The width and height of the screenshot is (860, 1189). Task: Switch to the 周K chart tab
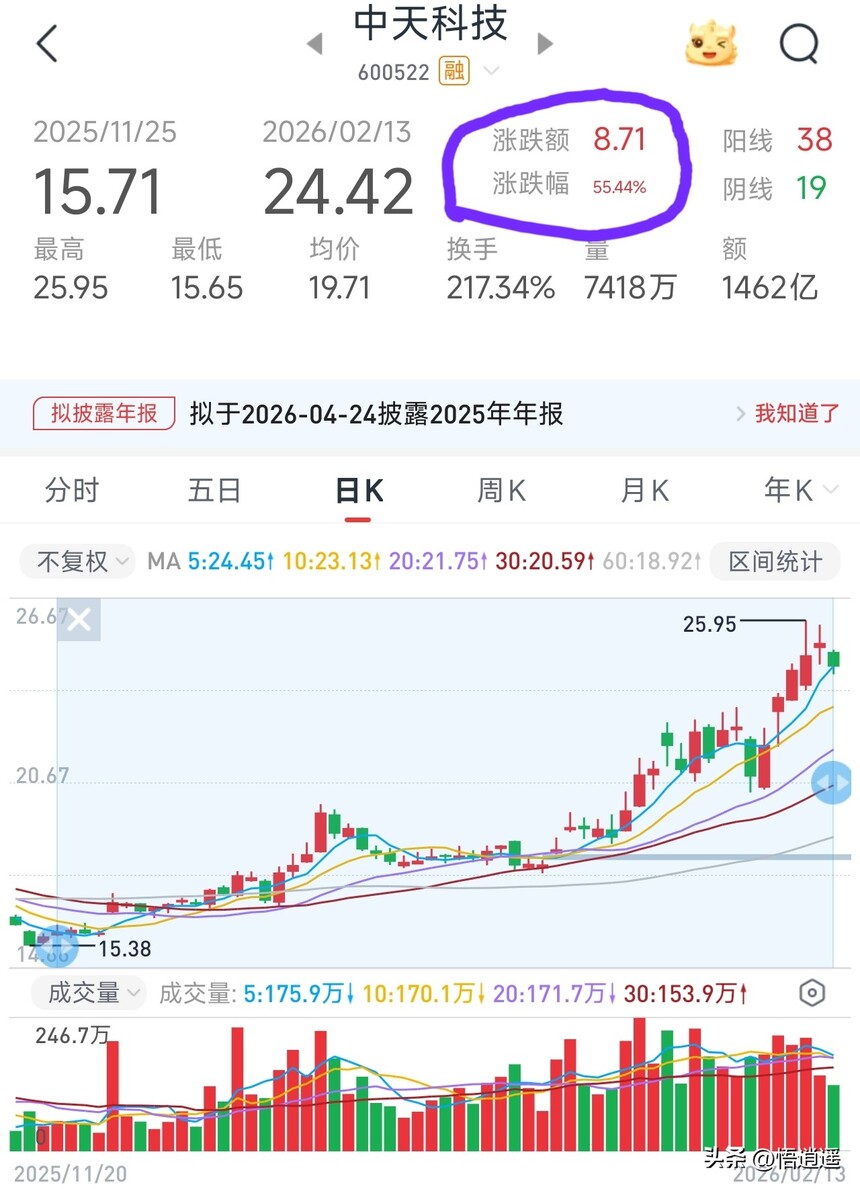pos(501,491)
